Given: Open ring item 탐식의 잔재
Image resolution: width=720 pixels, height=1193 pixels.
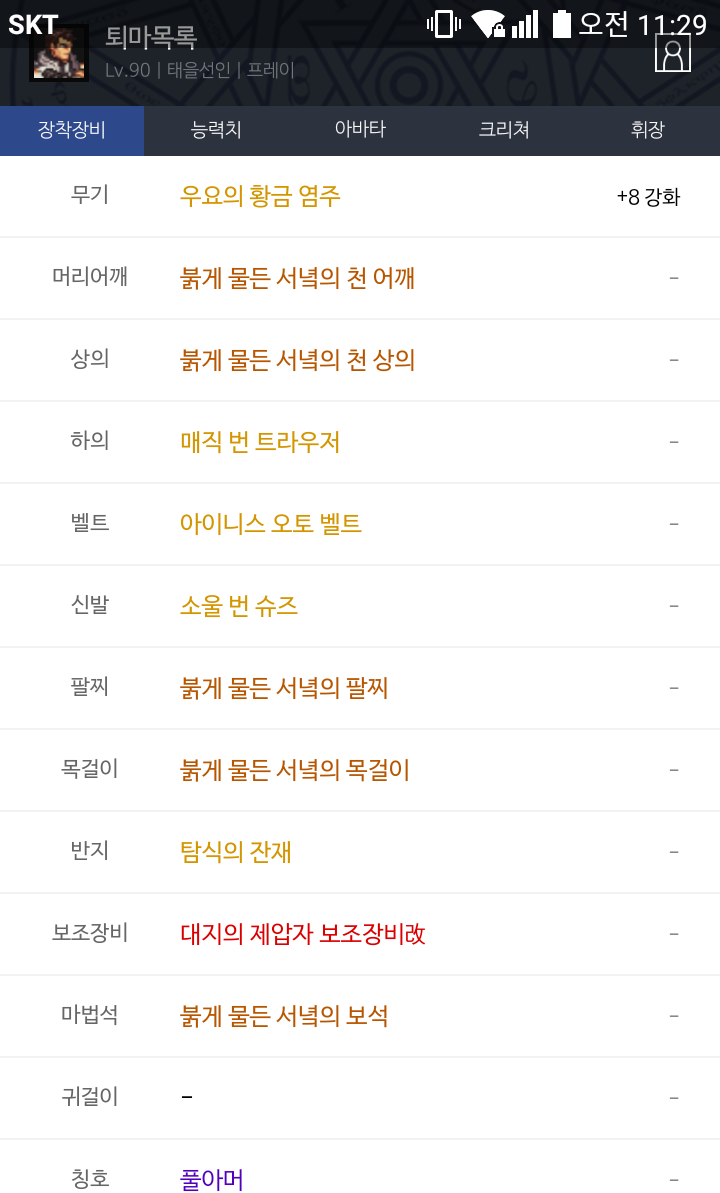Looking at the screenshot, I should pyautogui.click(x=235, y=852).
